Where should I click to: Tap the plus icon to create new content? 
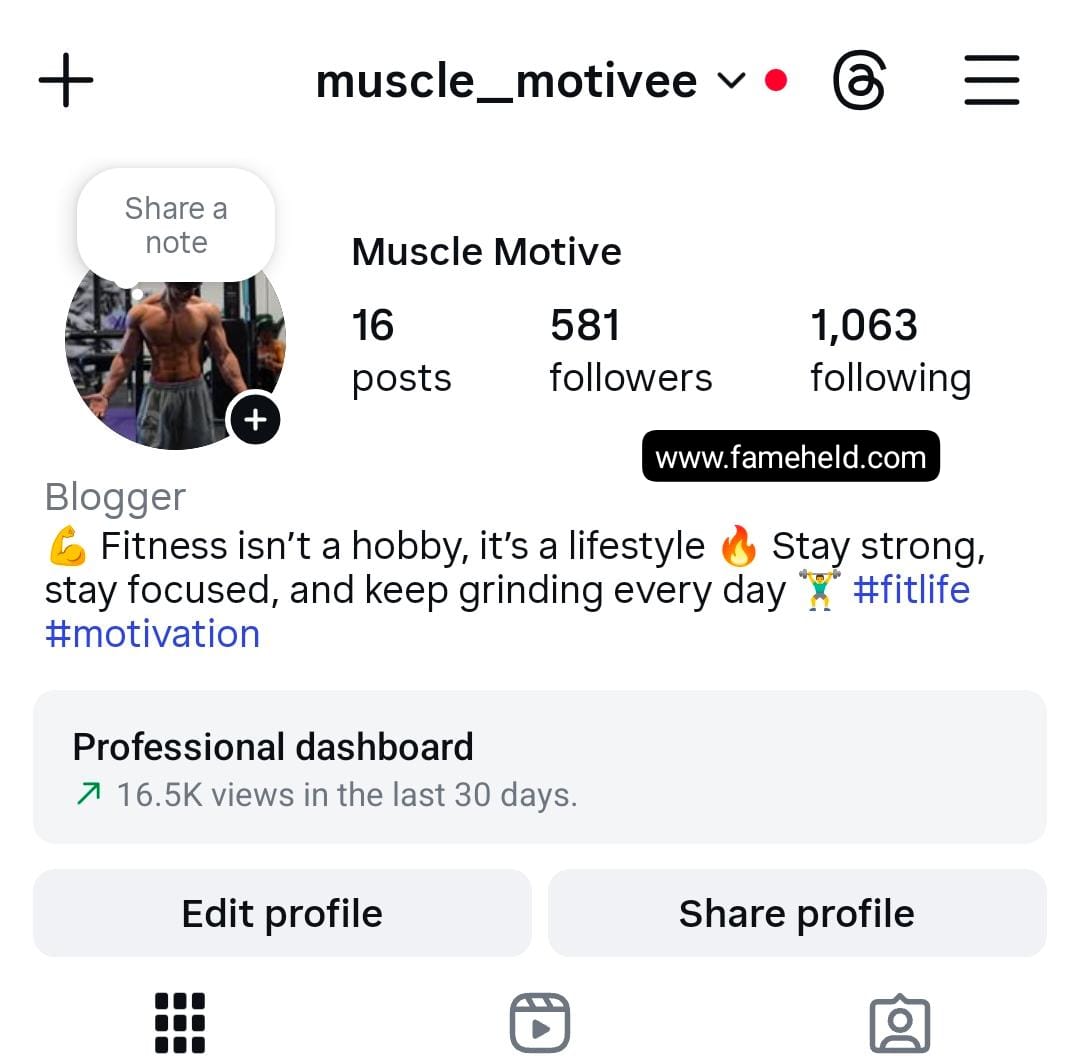point(66,80)
